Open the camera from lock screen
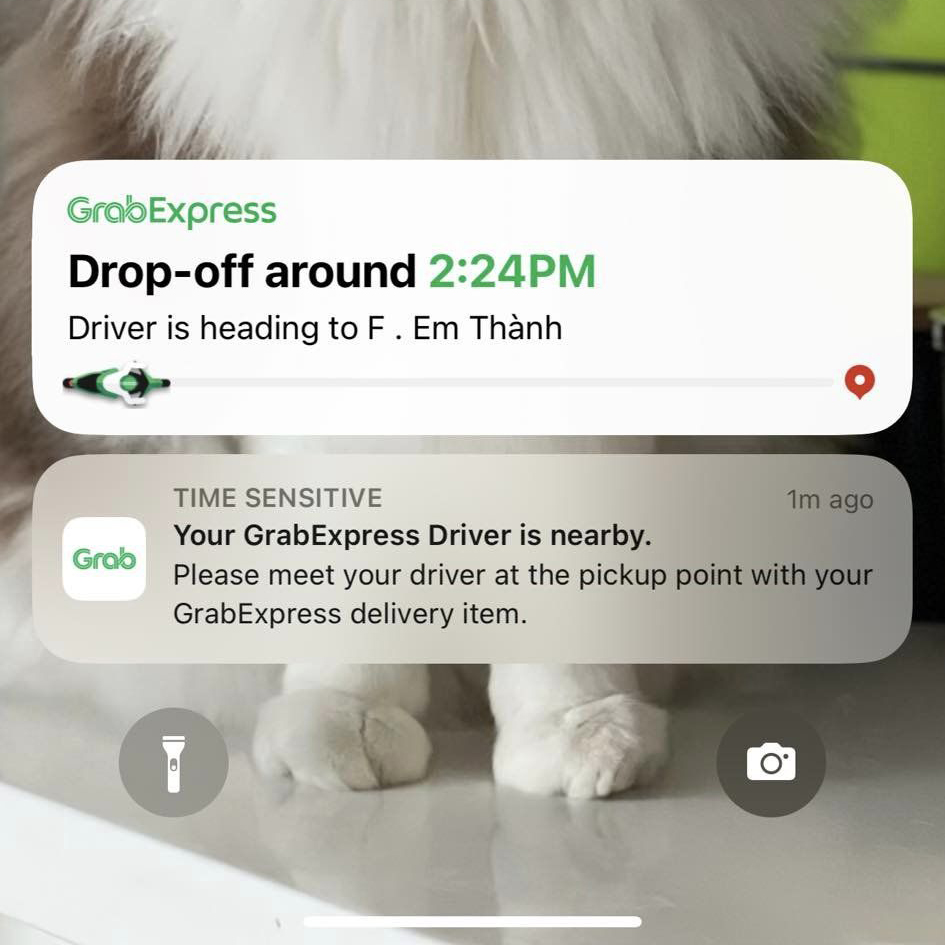945x945 pixels. [771, 763]
